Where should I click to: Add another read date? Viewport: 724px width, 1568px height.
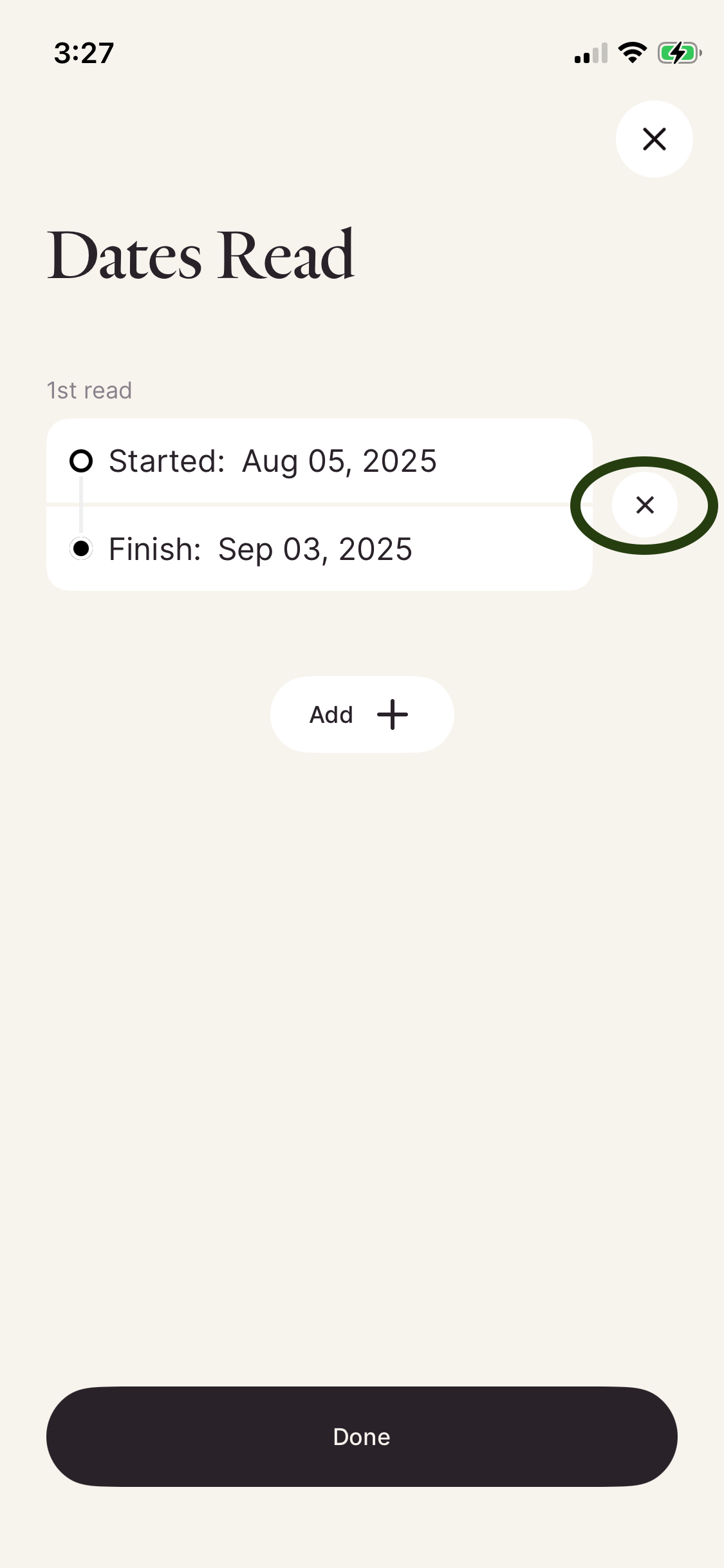pos(362,714)
